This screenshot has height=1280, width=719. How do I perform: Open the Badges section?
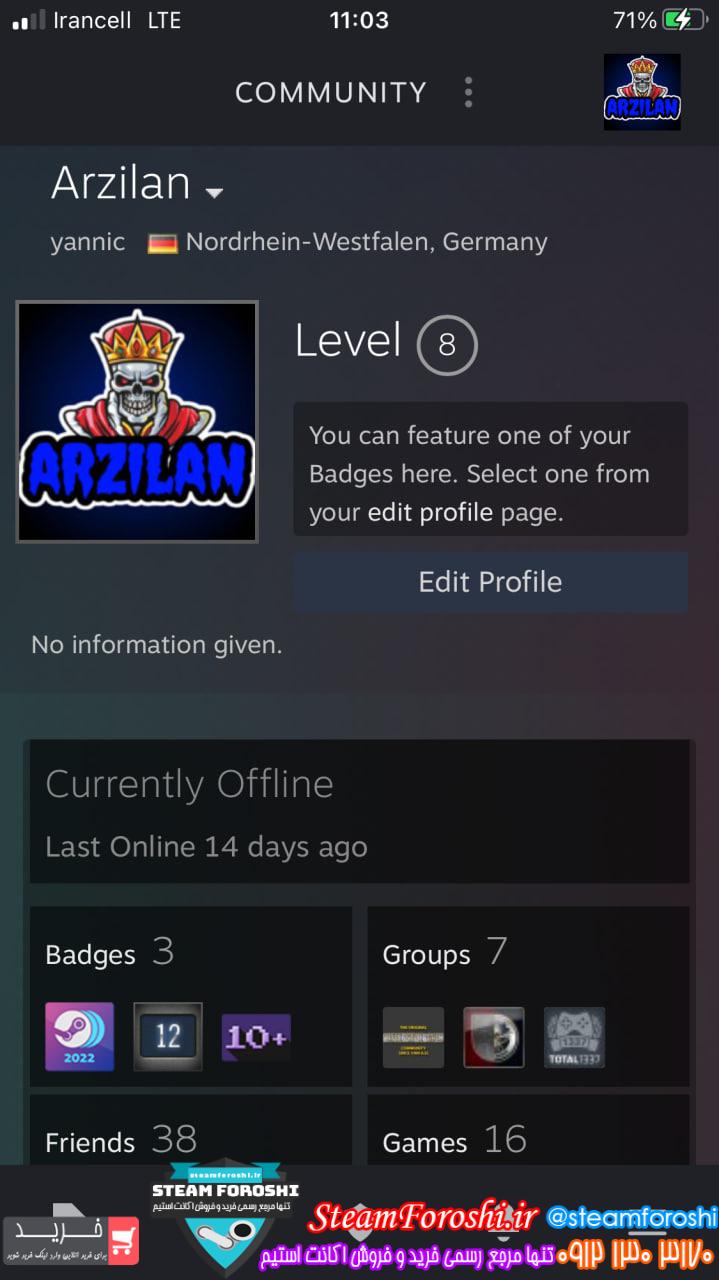pos(90,955)
